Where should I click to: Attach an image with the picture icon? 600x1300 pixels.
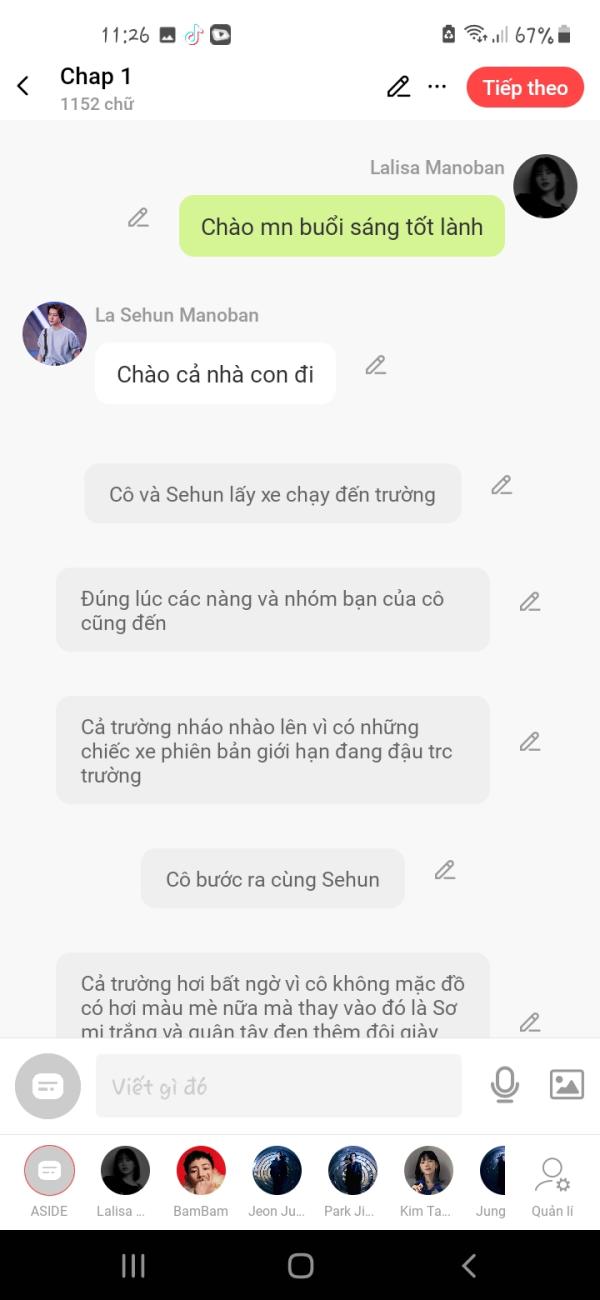pyautogui.click(x=567, y=1085)
